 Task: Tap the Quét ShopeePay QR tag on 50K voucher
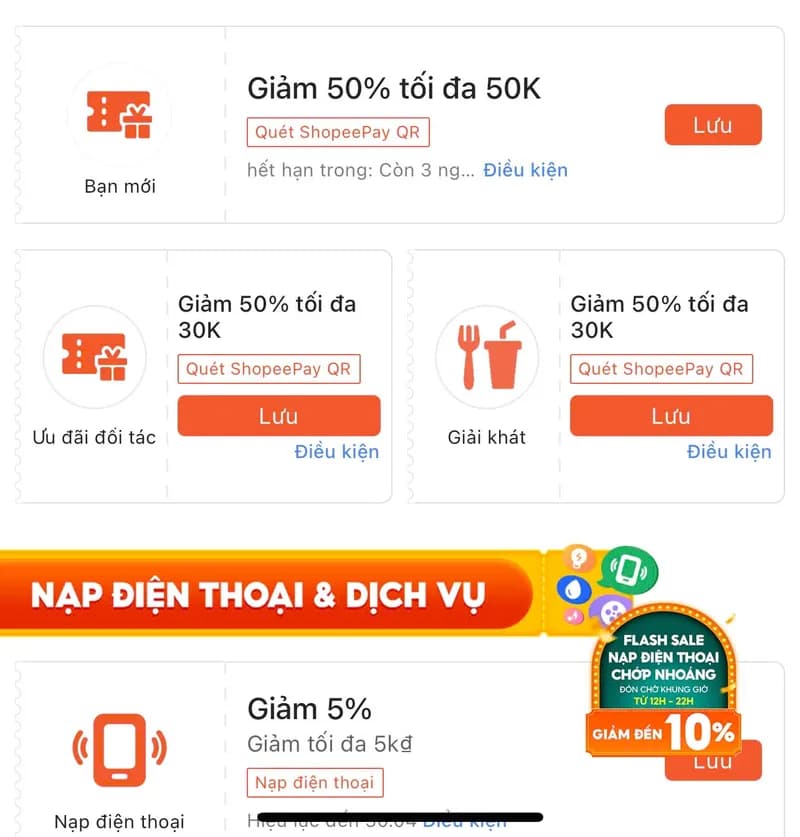pos(337,132)
